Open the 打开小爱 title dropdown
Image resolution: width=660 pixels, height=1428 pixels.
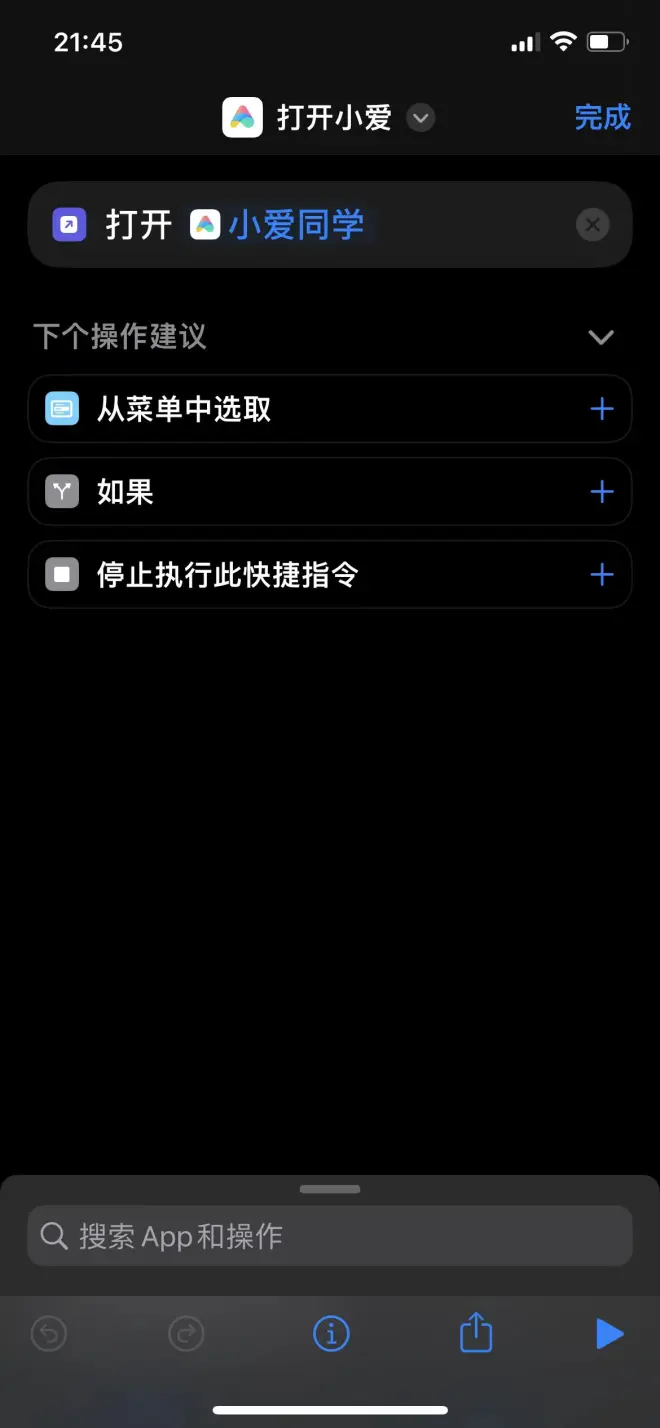pos(421,118)
